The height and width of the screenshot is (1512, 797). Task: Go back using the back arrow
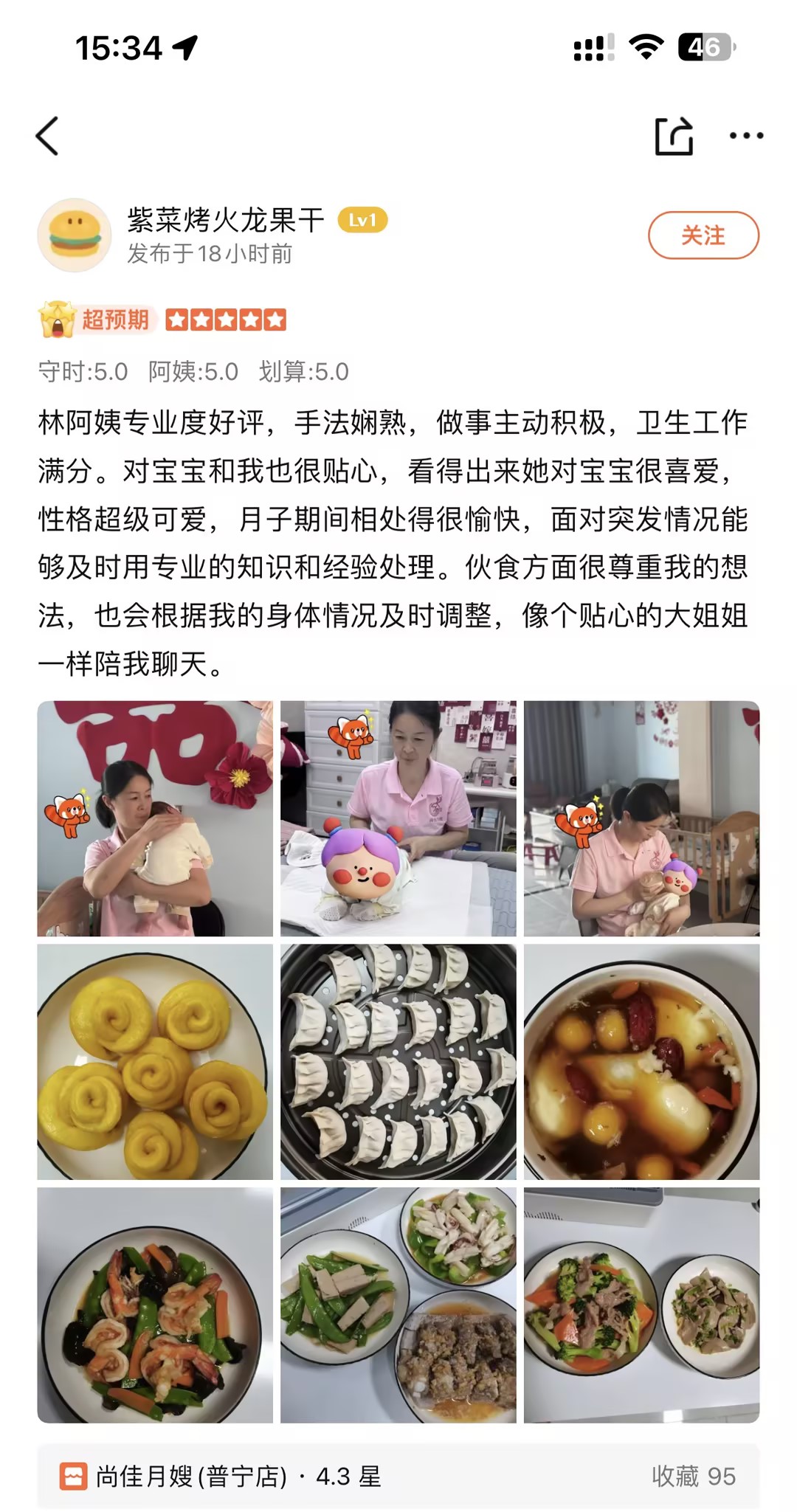tap(47, 137)
